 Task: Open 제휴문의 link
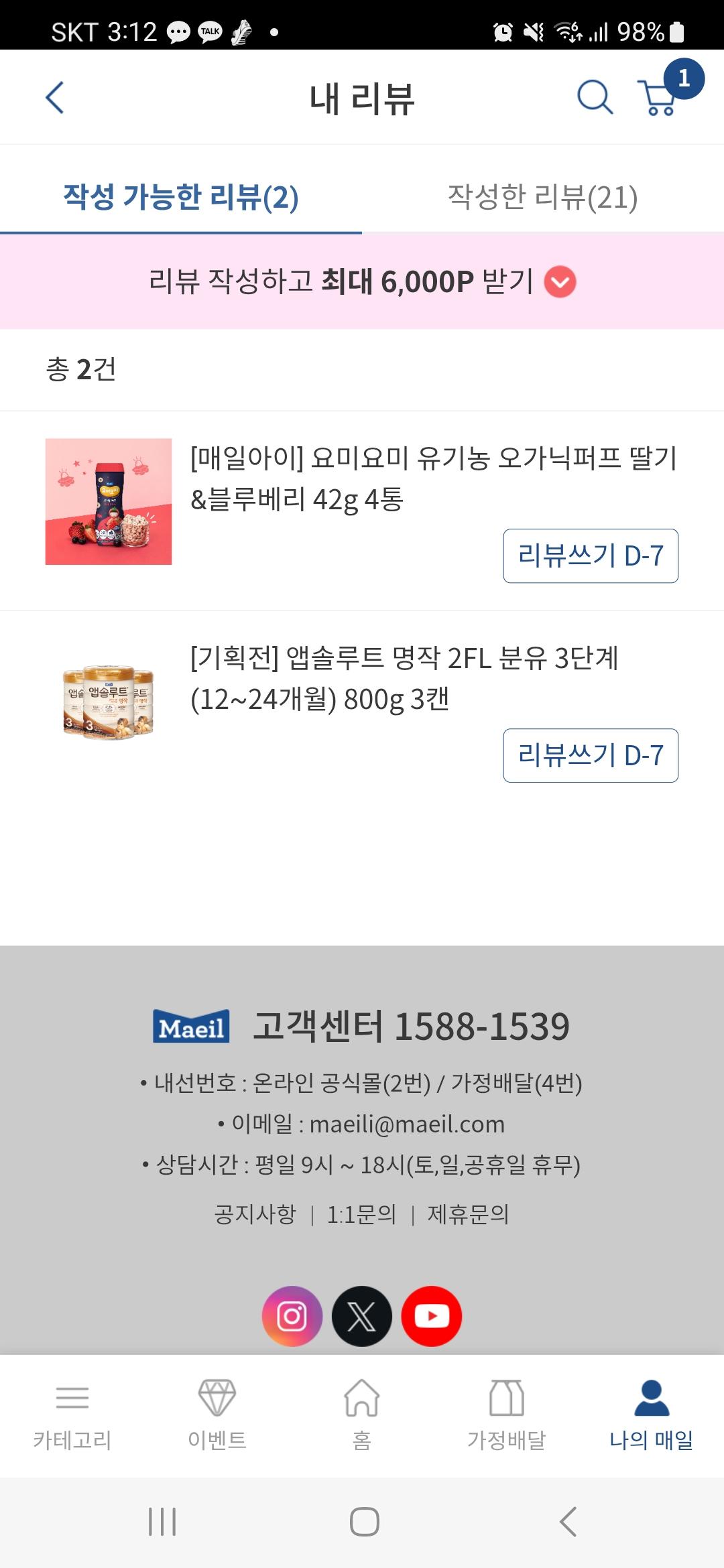click(x=468, y=1214)
